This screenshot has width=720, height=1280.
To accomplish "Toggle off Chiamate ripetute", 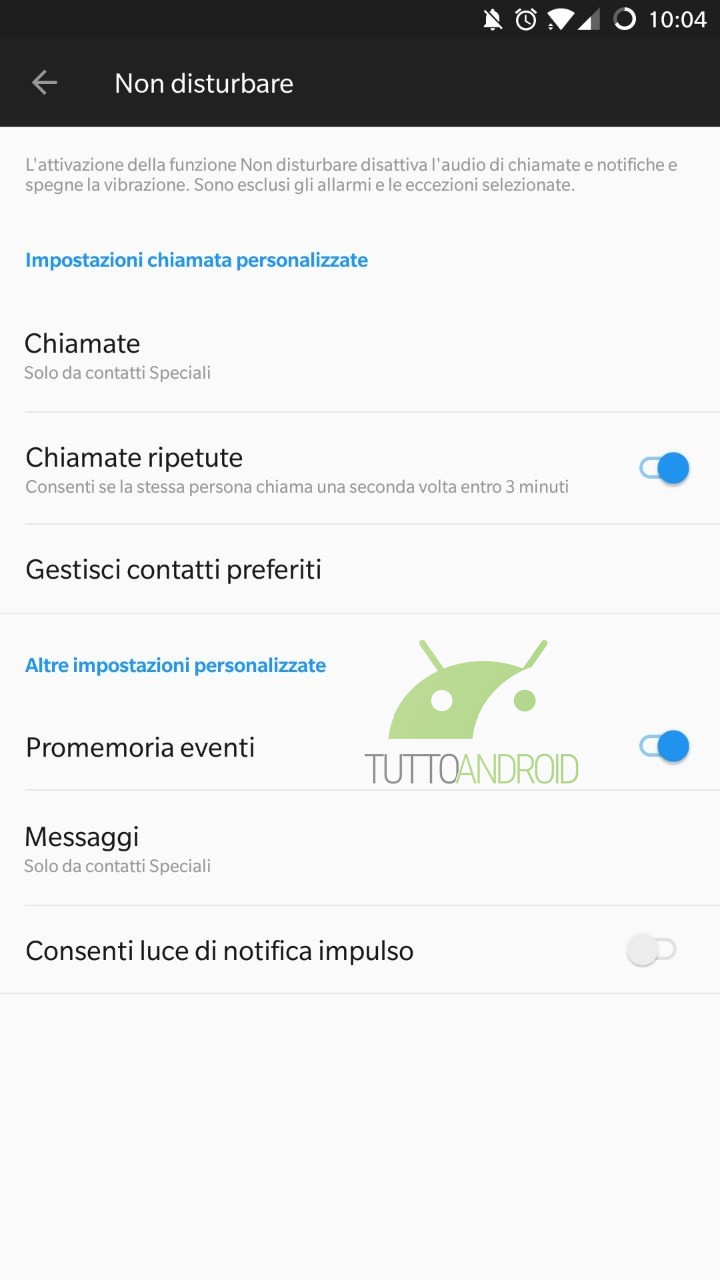I will [665, 468].
